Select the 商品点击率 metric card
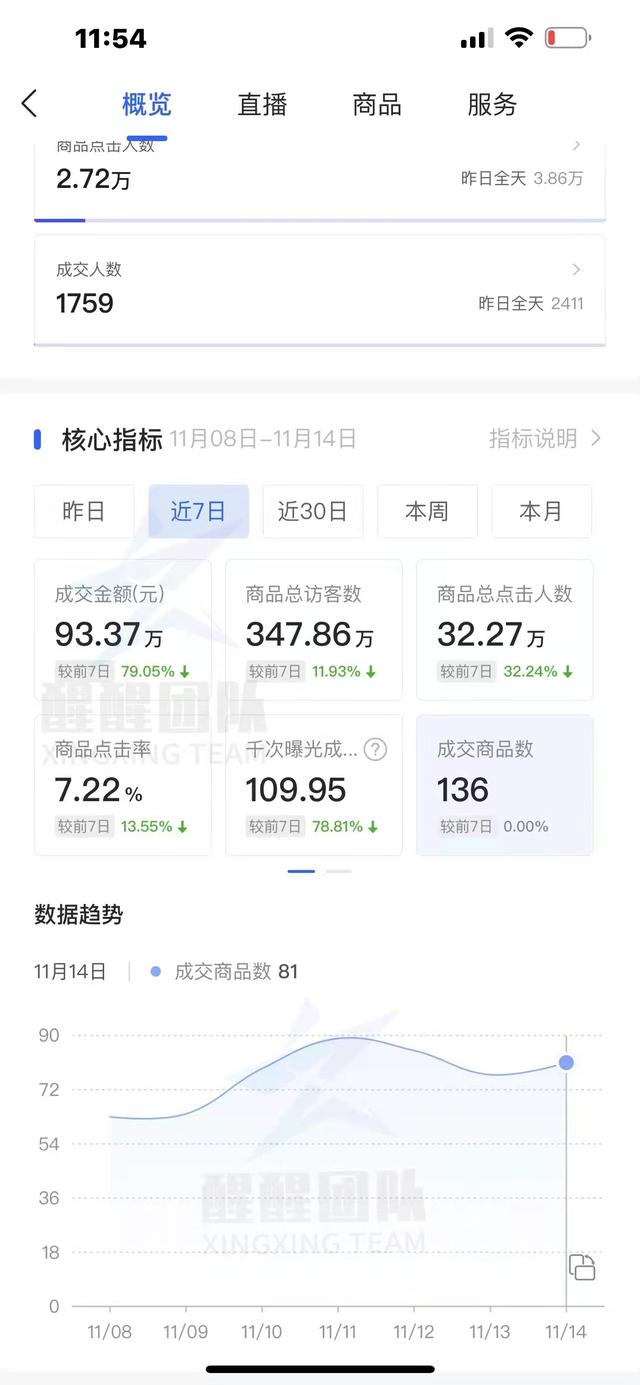The width and height of the screenshot is (640, 1385). coord(123,785)
